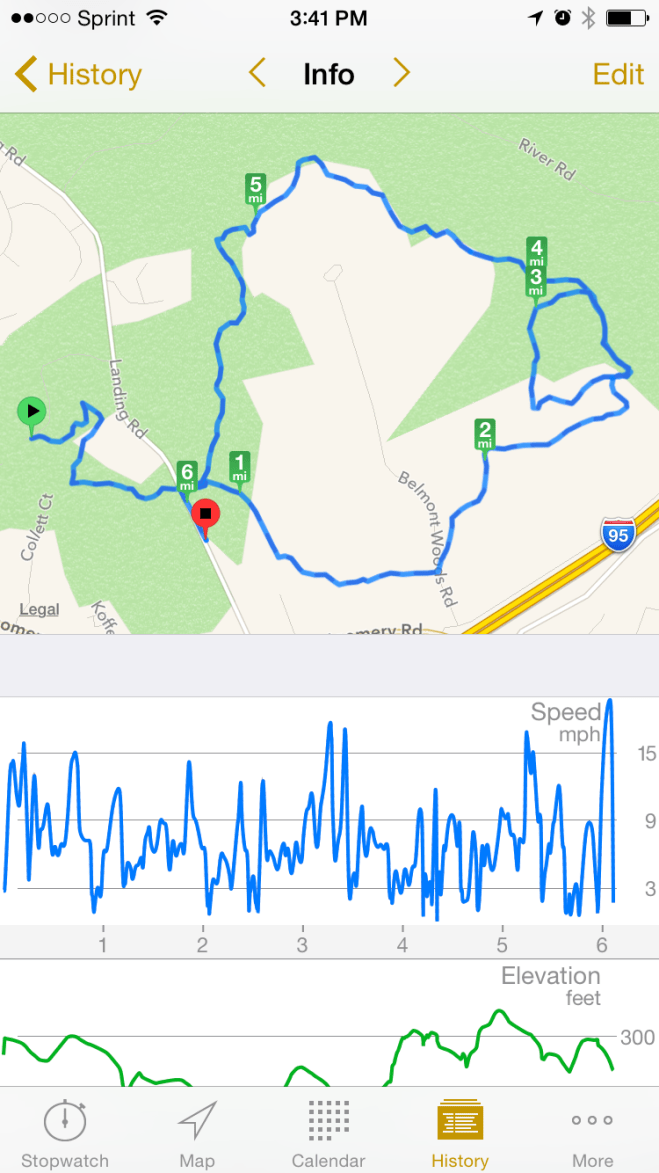Open the More tab

[x=592, y=1132]
